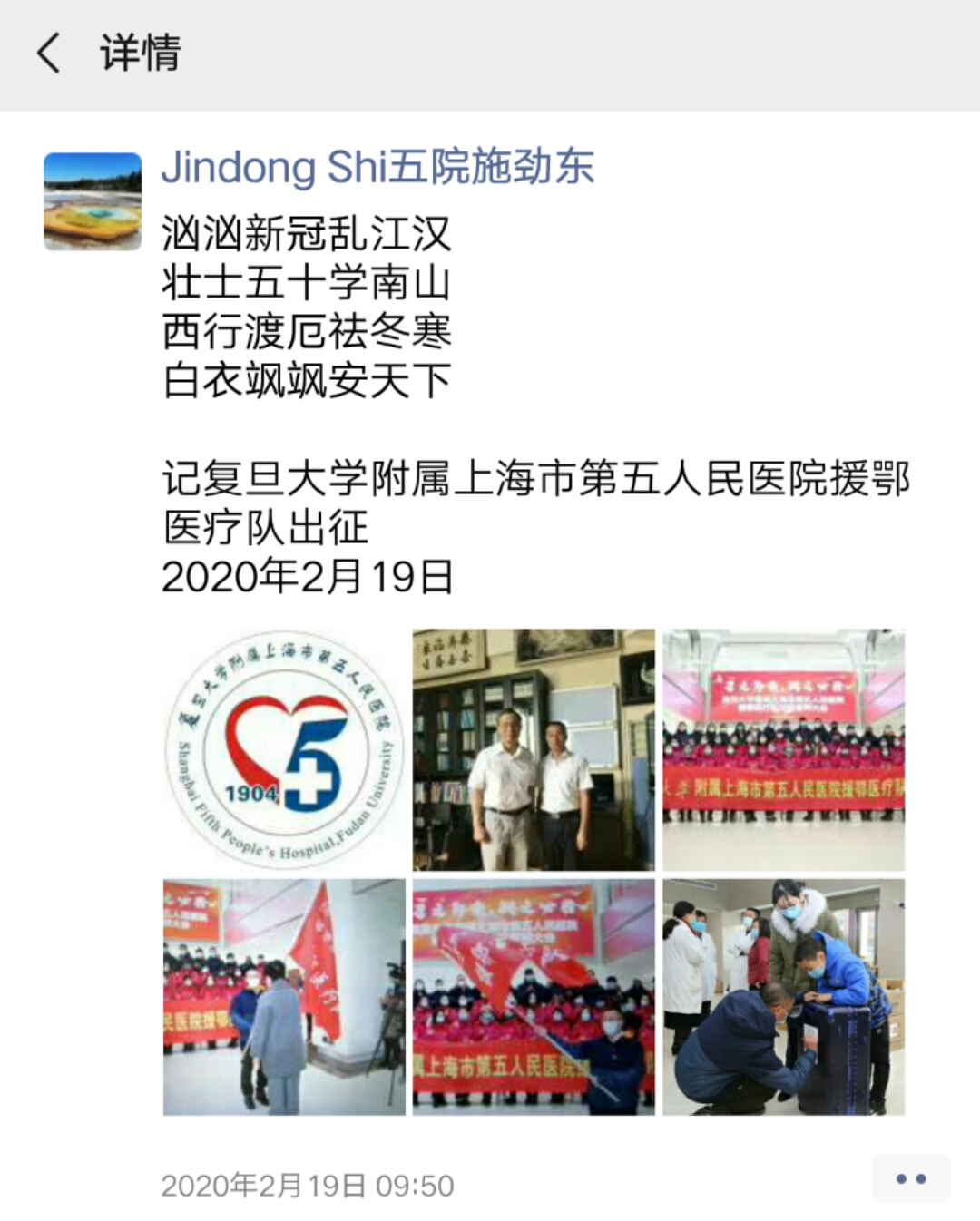Open photo of waving red flag
Viewport: 980px width, 1221px height.
point(534,996)
